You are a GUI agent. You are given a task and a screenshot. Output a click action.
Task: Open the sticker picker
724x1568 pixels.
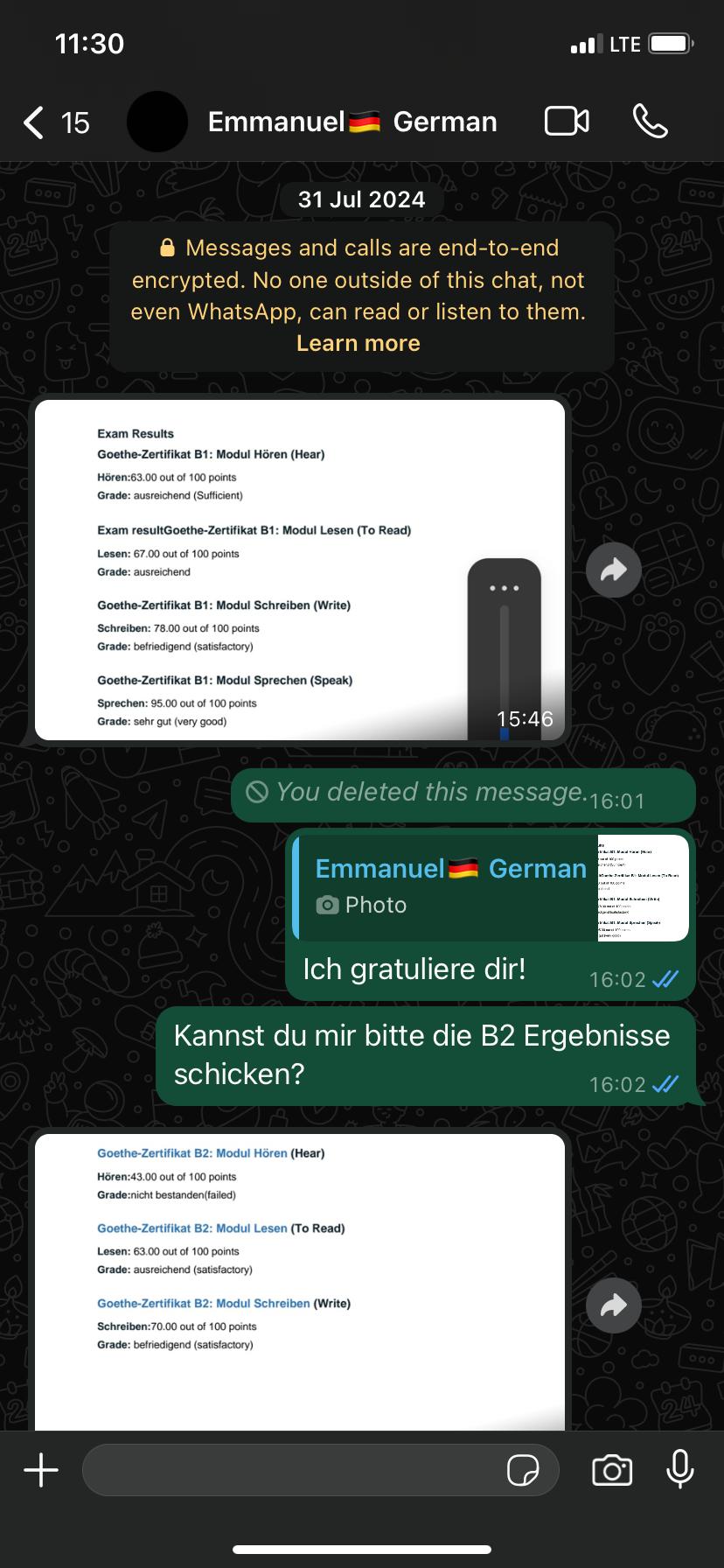click(523, 1470)
